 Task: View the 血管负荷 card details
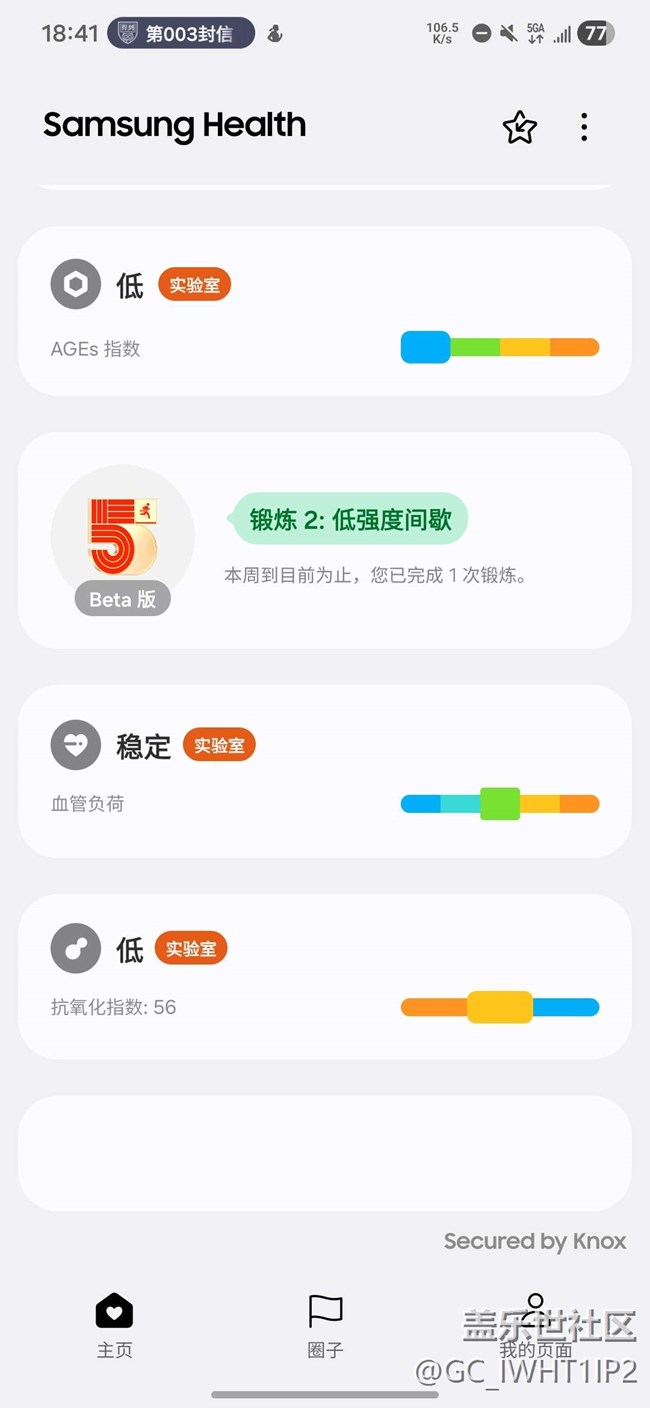click(324, 771)
